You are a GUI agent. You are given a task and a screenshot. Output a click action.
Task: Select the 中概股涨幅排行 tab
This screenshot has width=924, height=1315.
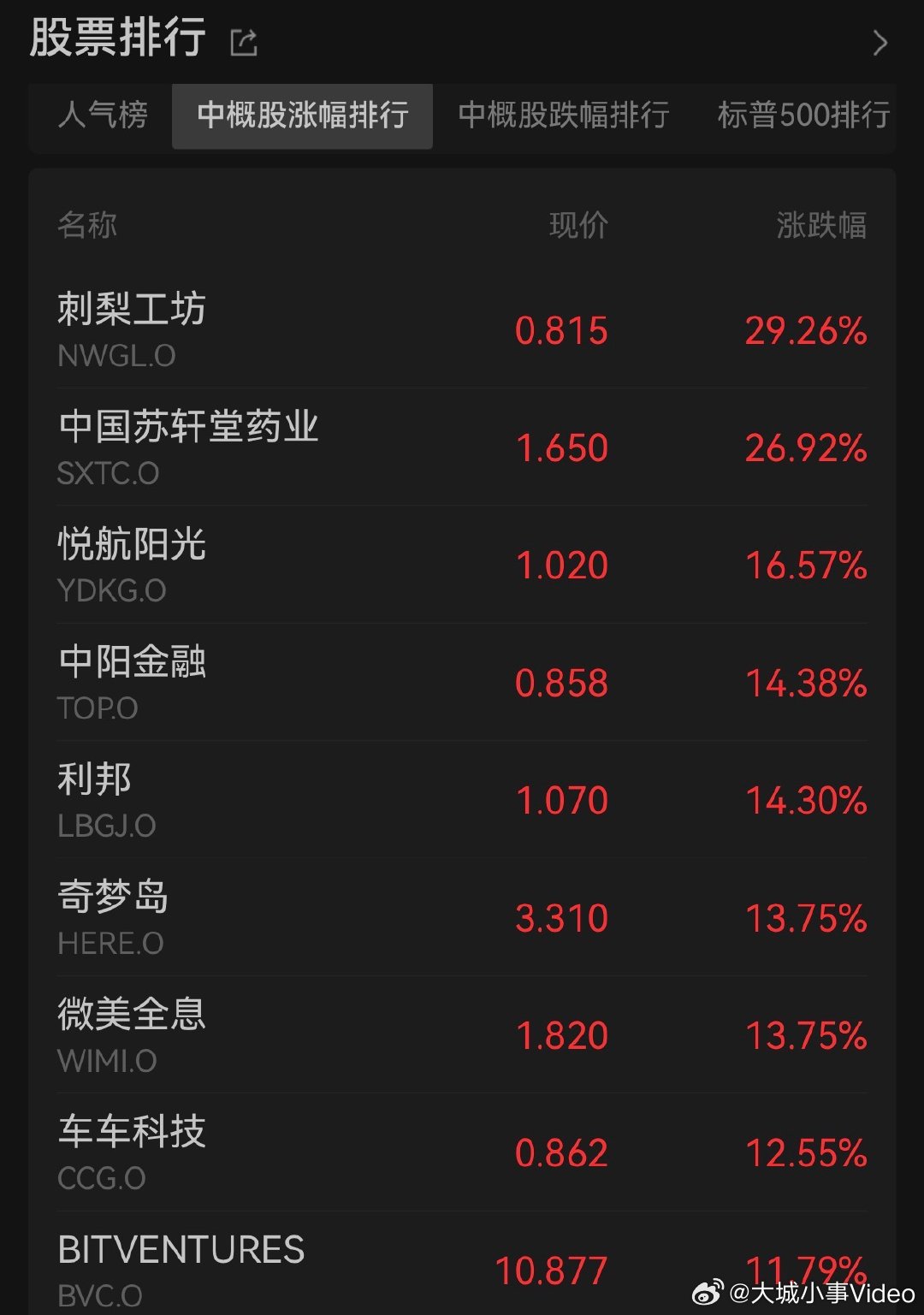coord(302,116)
